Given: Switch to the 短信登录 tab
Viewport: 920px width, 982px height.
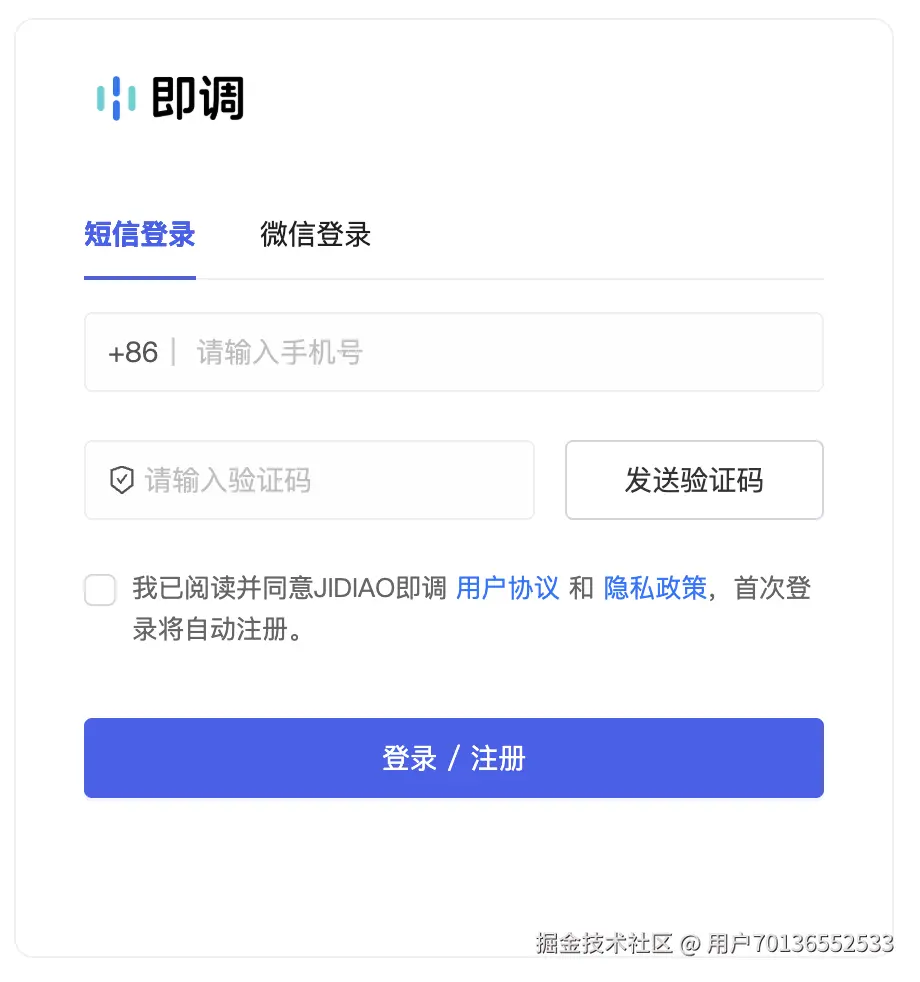Looking at the screenshot, I should [x=139, y=235].
